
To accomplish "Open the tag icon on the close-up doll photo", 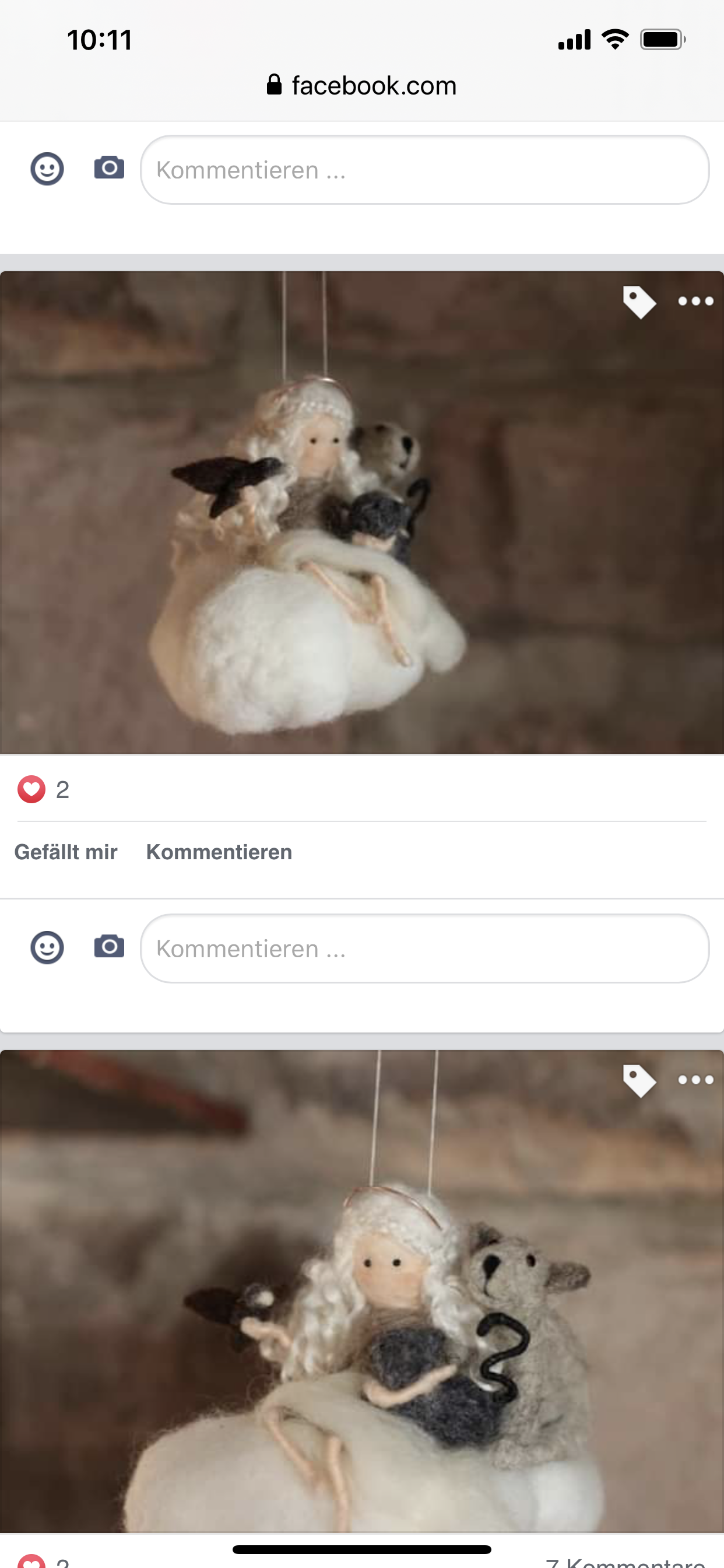I will [639, 1080].
